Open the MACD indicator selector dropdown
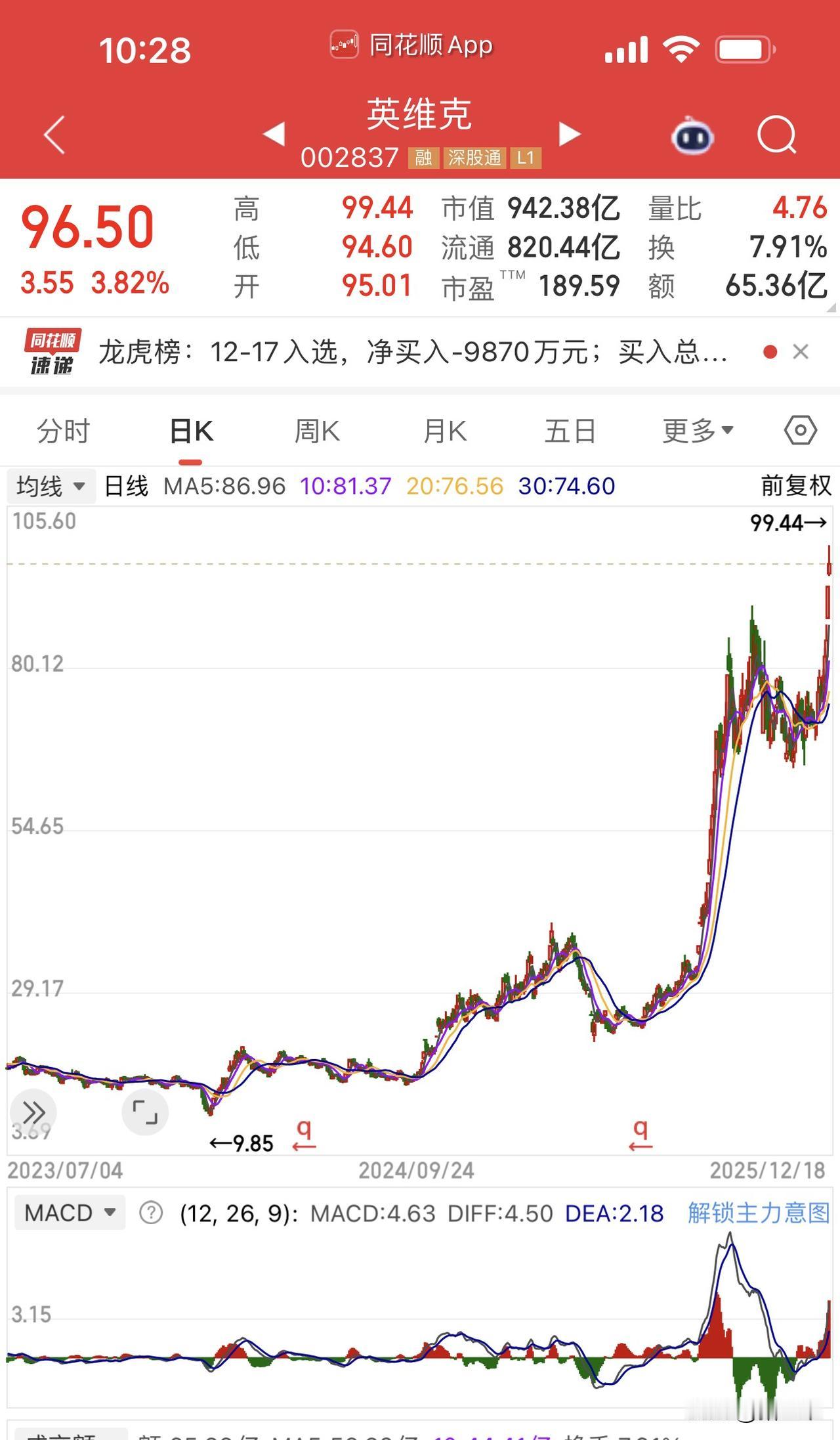Viewport: 840px width, 1440px height. pyautogui.click(x=68, y=1213)
